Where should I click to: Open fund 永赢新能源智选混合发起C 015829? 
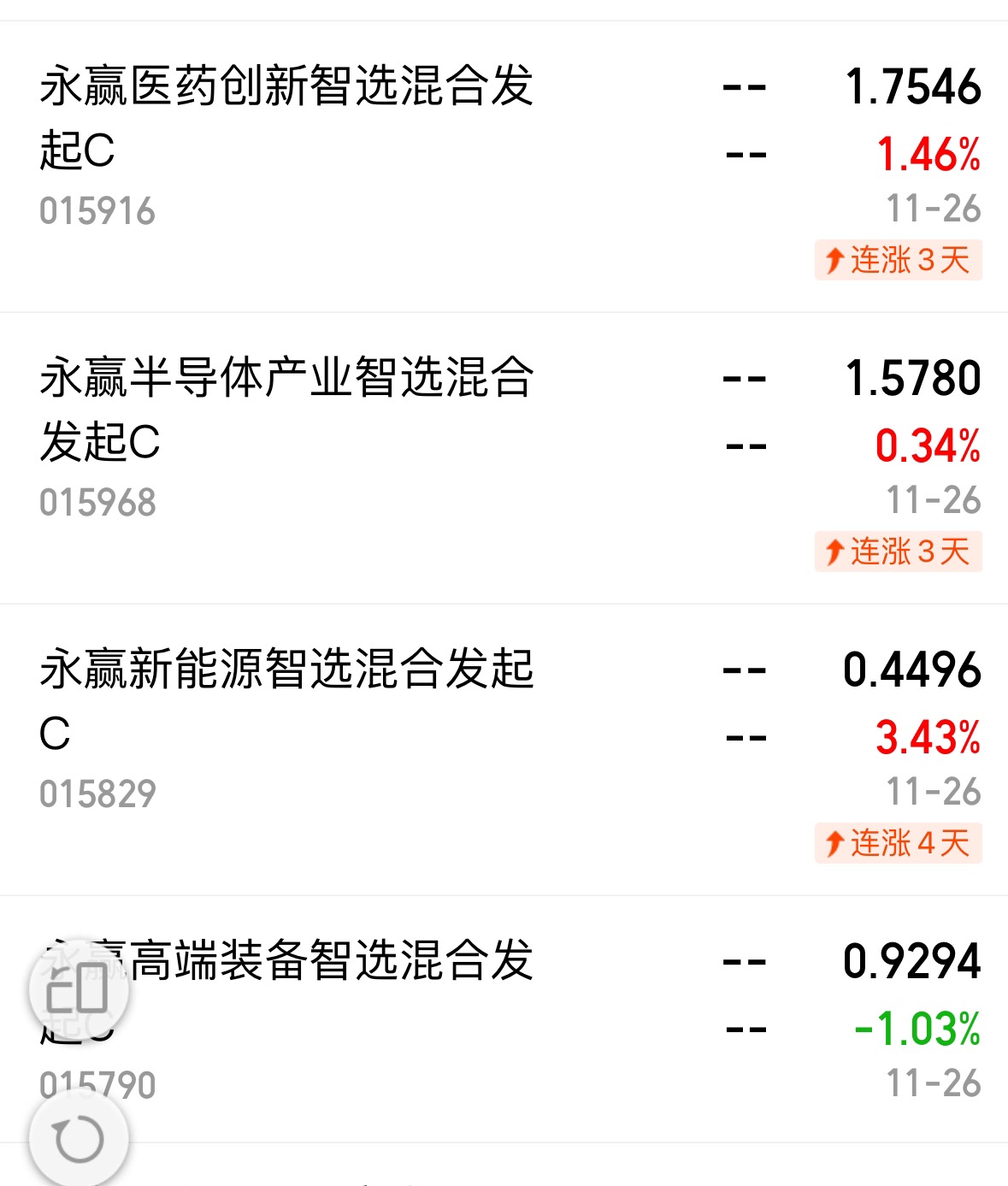tap(504, 750)
